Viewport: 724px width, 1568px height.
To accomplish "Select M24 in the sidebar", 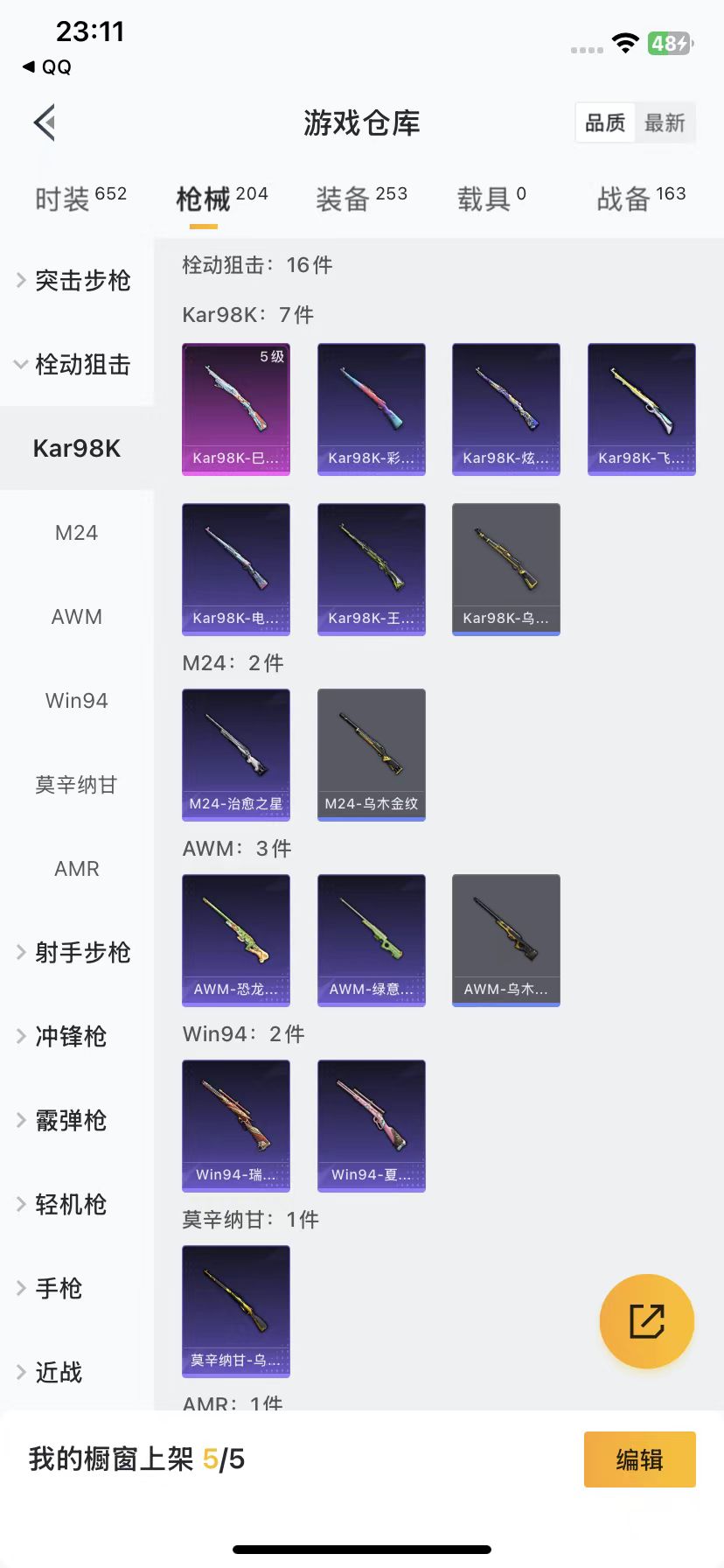I will [76, 533].
